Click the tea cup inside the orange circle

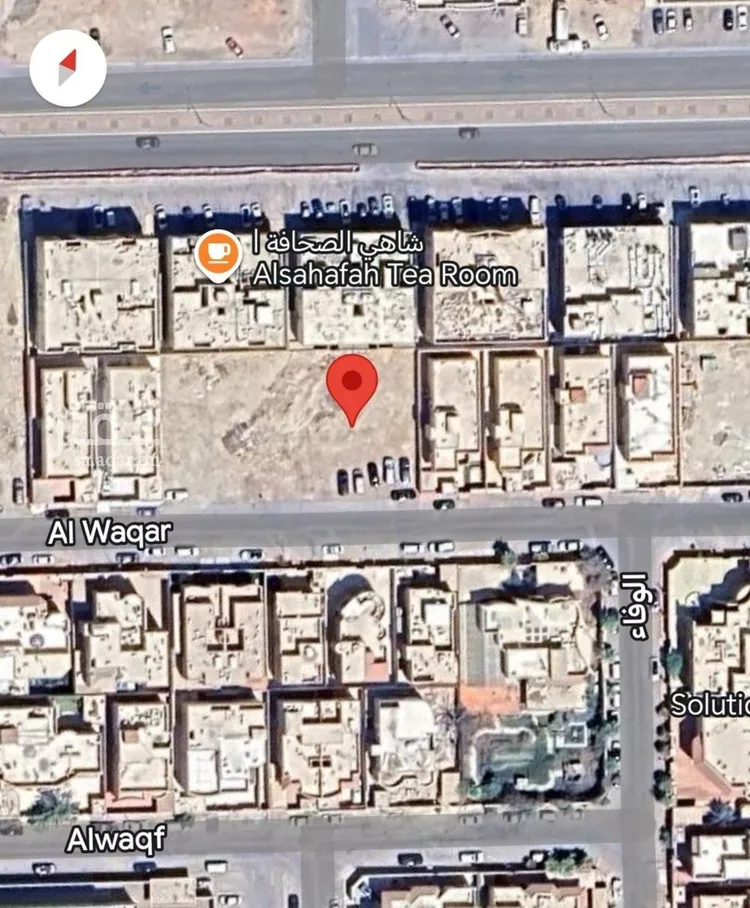[x=219, y=253]
